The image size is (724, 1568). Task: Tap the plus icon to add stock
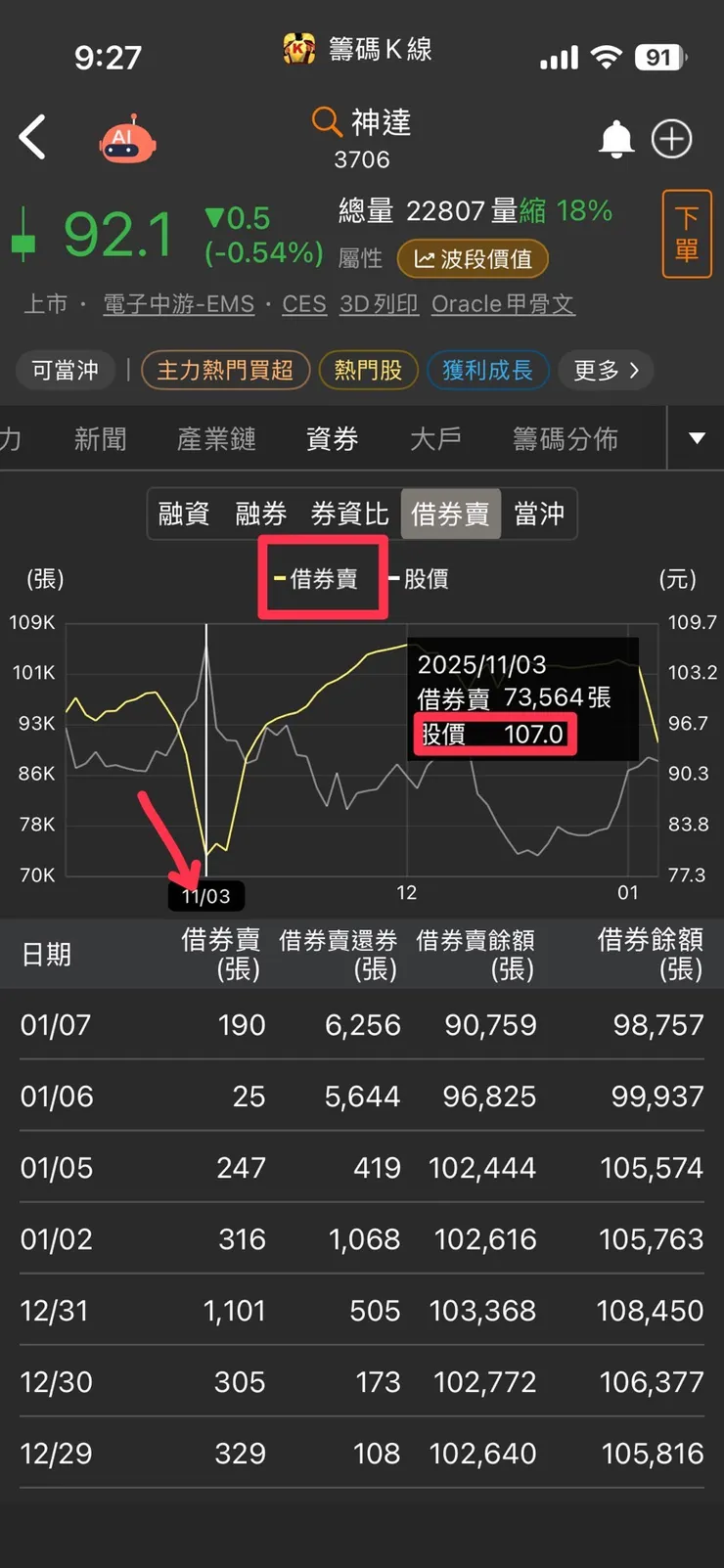tap(672, 139)
